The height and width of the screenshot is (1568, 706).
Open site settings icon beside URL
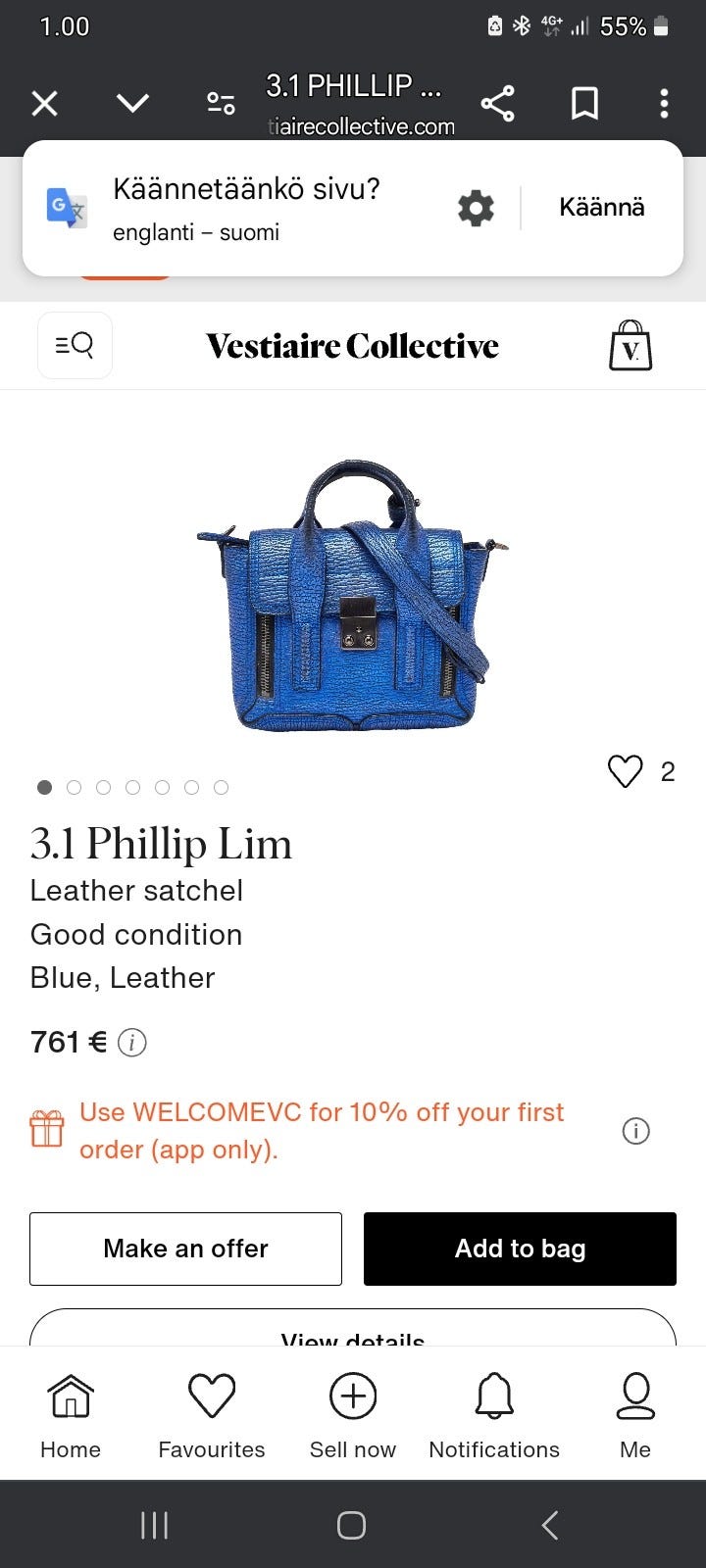[x=221, y=103]
